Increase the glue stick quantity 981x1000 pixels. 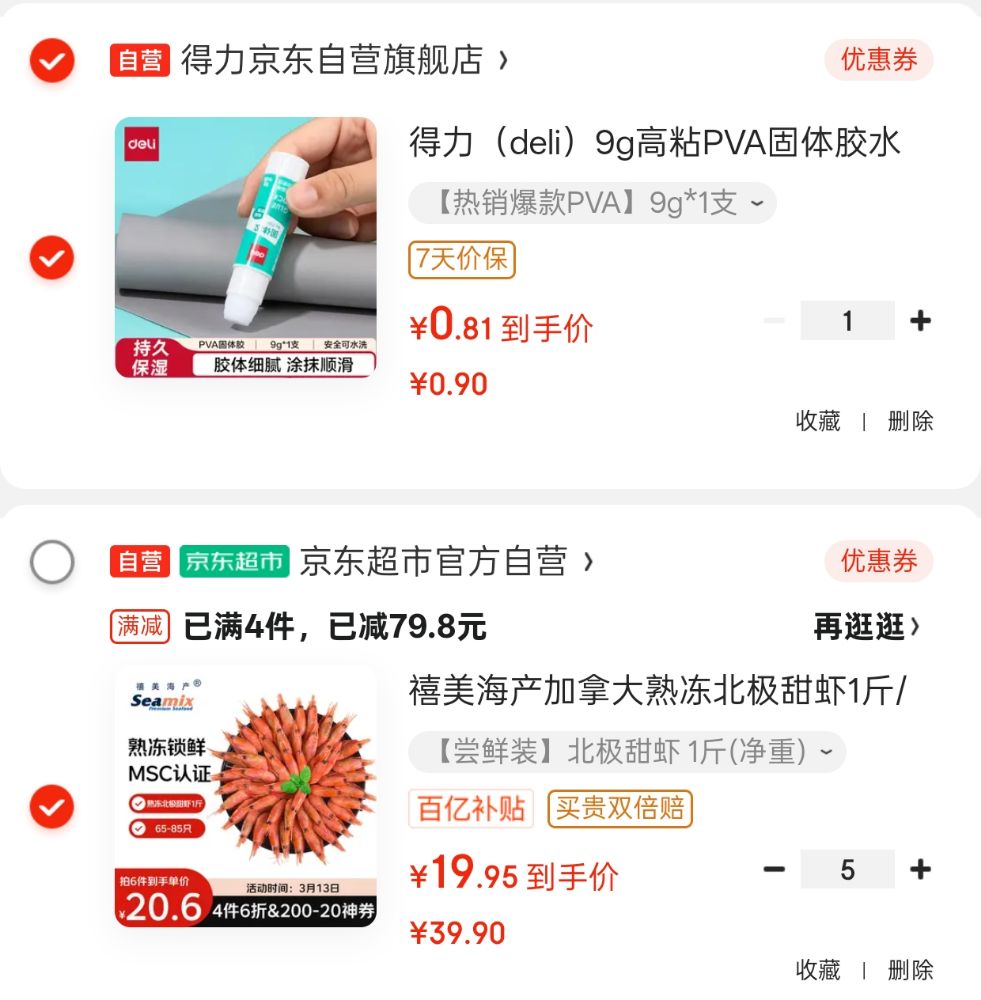[x=920, y=321]
